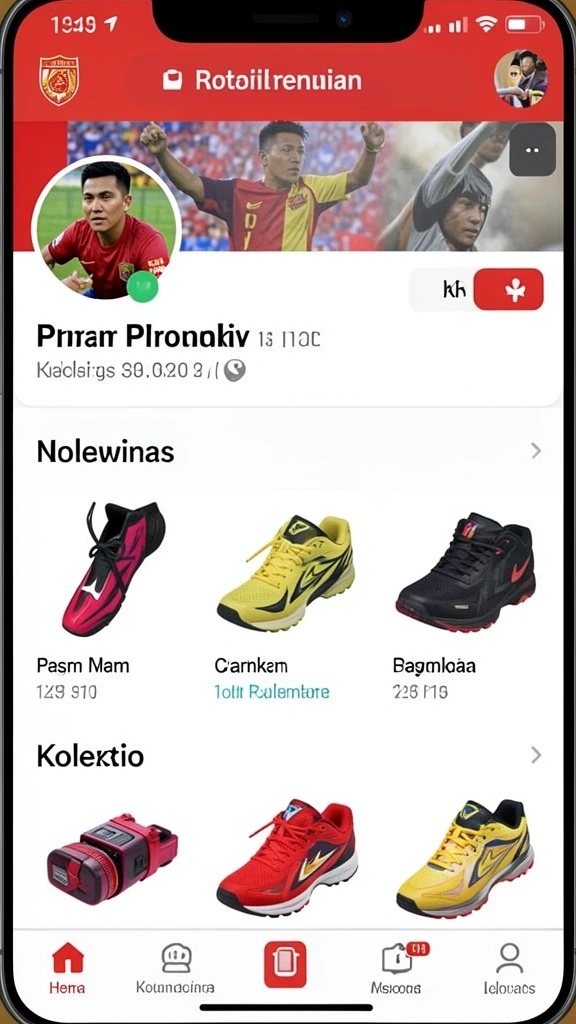This screenshot has width=576, height=1024.
Task: Open the Pasm Mam shoe
Action: pos(114,569)
